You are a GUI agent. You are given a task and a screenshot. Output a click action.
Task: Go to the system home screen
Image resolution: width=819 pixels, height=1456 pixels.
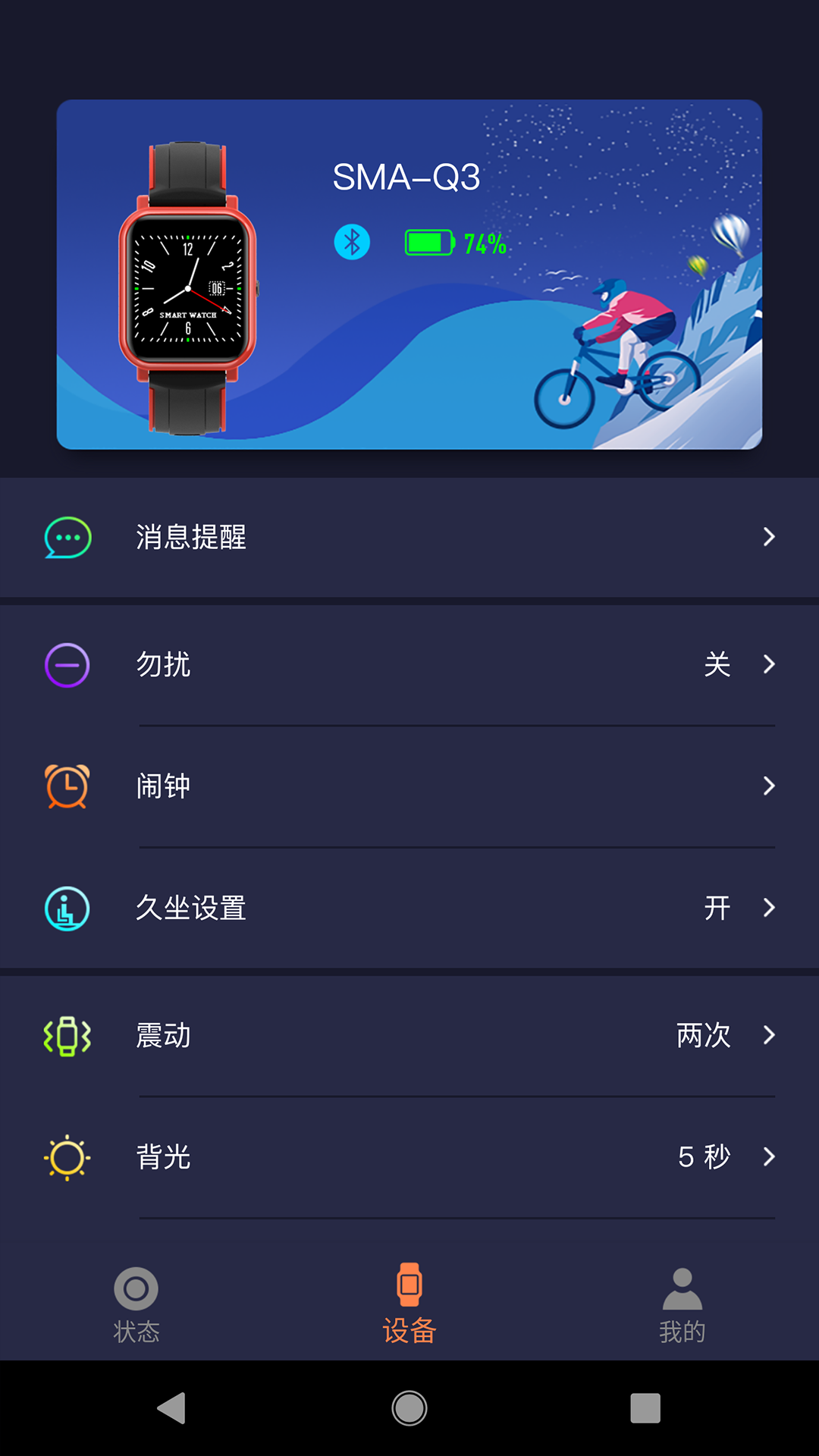[x=409, y=1408]
